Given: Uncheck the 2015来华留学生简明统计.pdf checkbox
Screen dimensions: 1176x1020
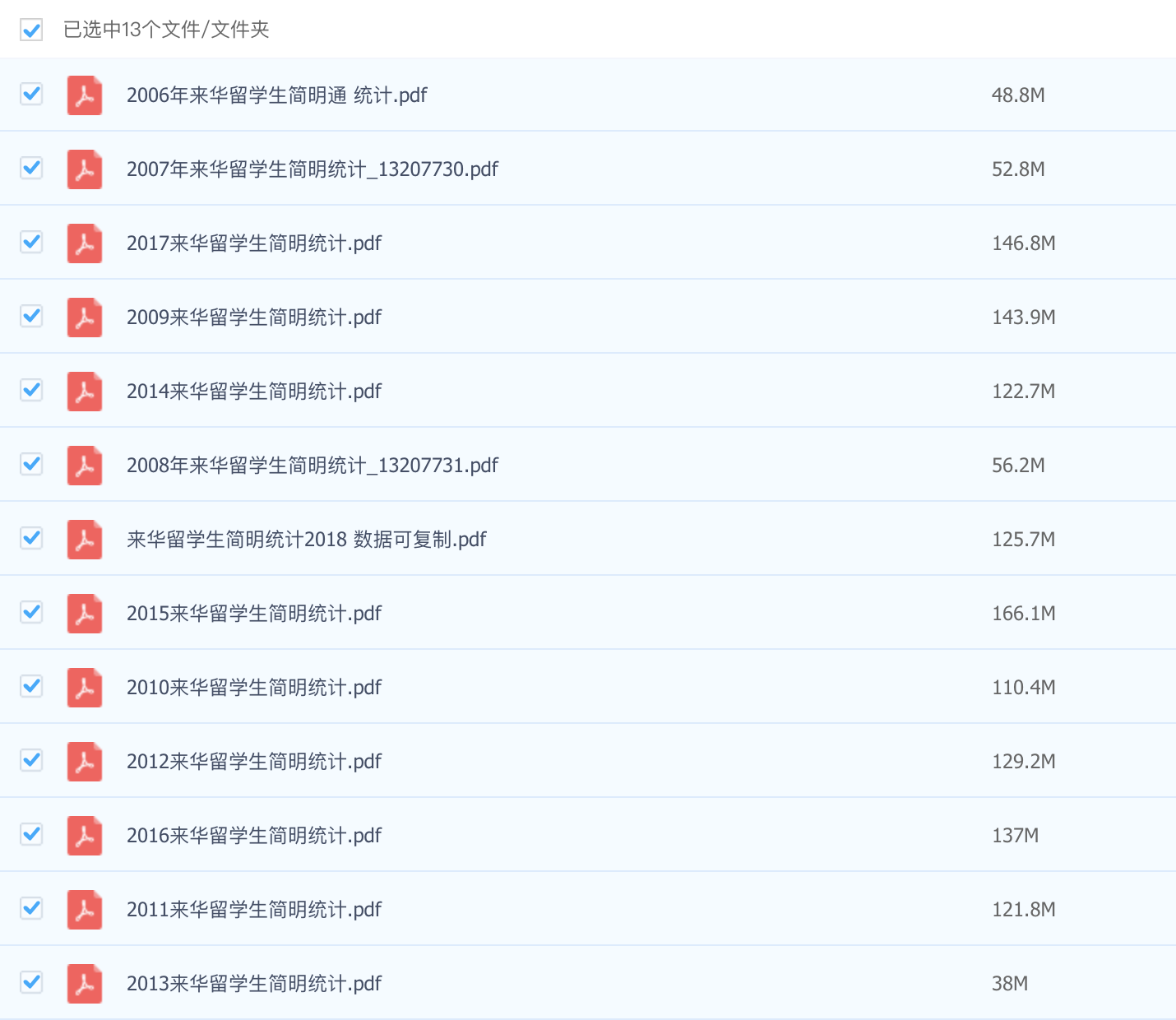Looking at the screenshot, I should pyautogui.click(x=31, y=612).
